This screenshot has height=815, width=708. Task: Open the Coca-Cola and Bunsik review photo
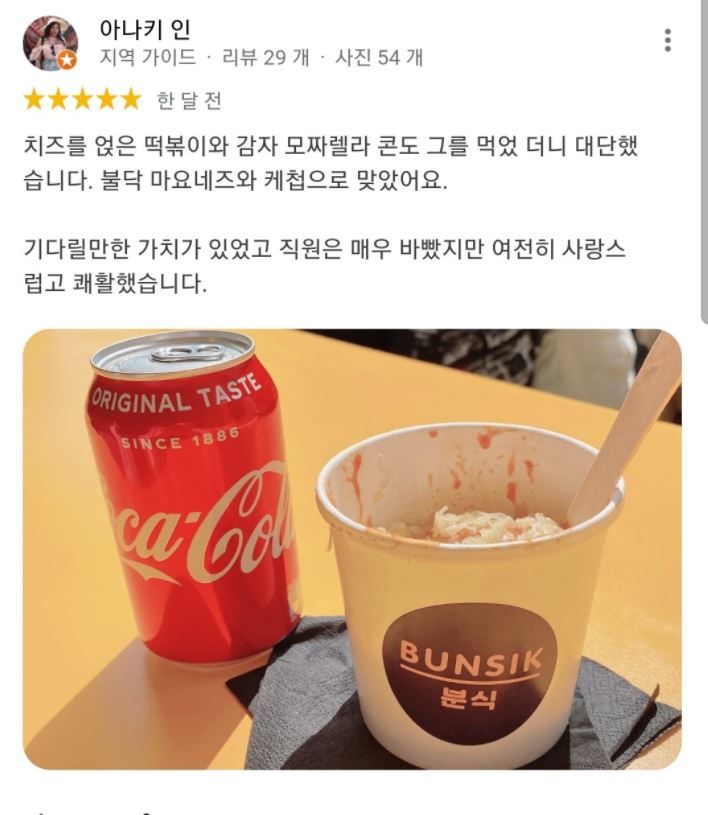352,549
